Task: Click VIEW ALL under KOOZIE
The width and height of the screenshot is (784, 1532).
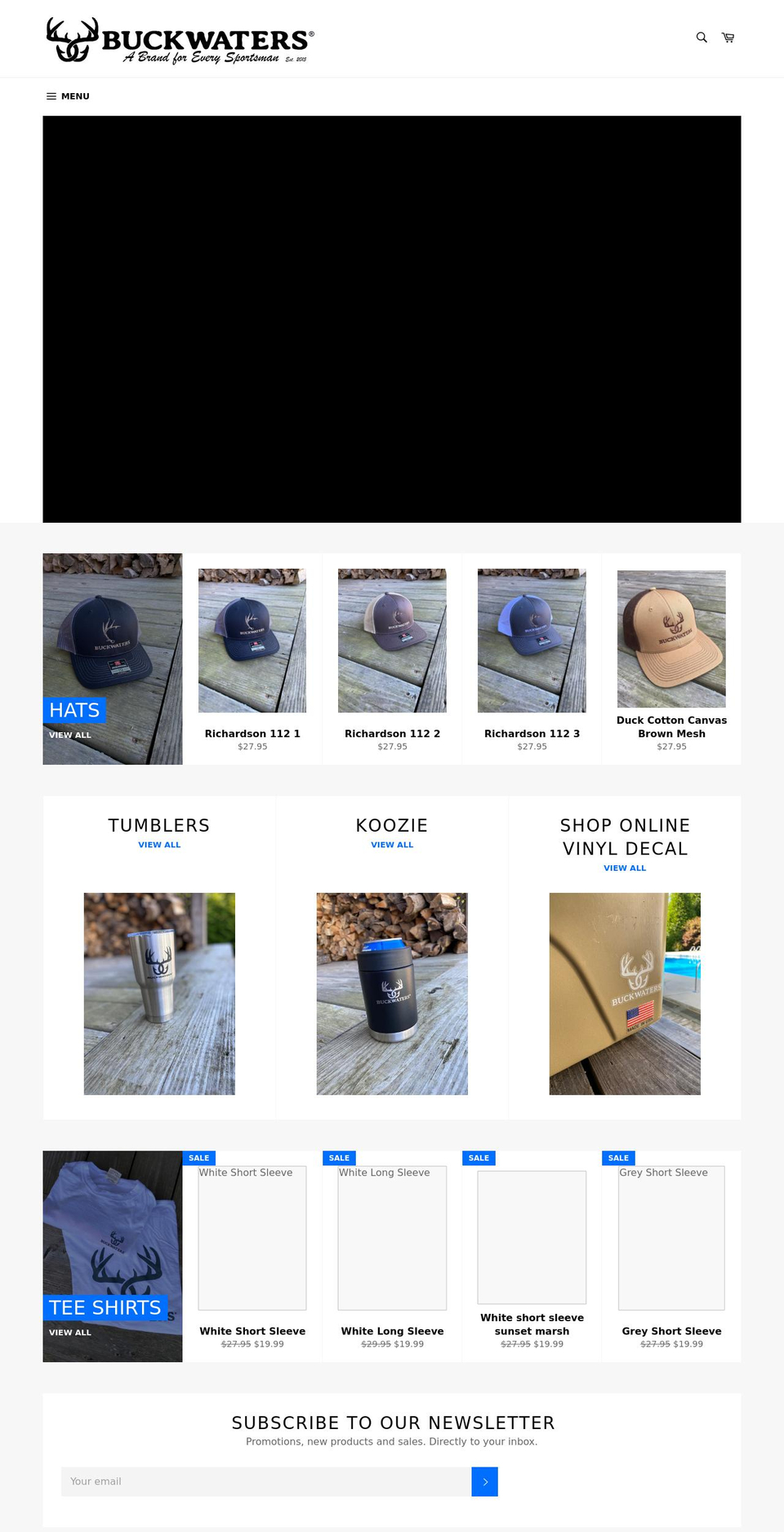Action: point(392,845)
